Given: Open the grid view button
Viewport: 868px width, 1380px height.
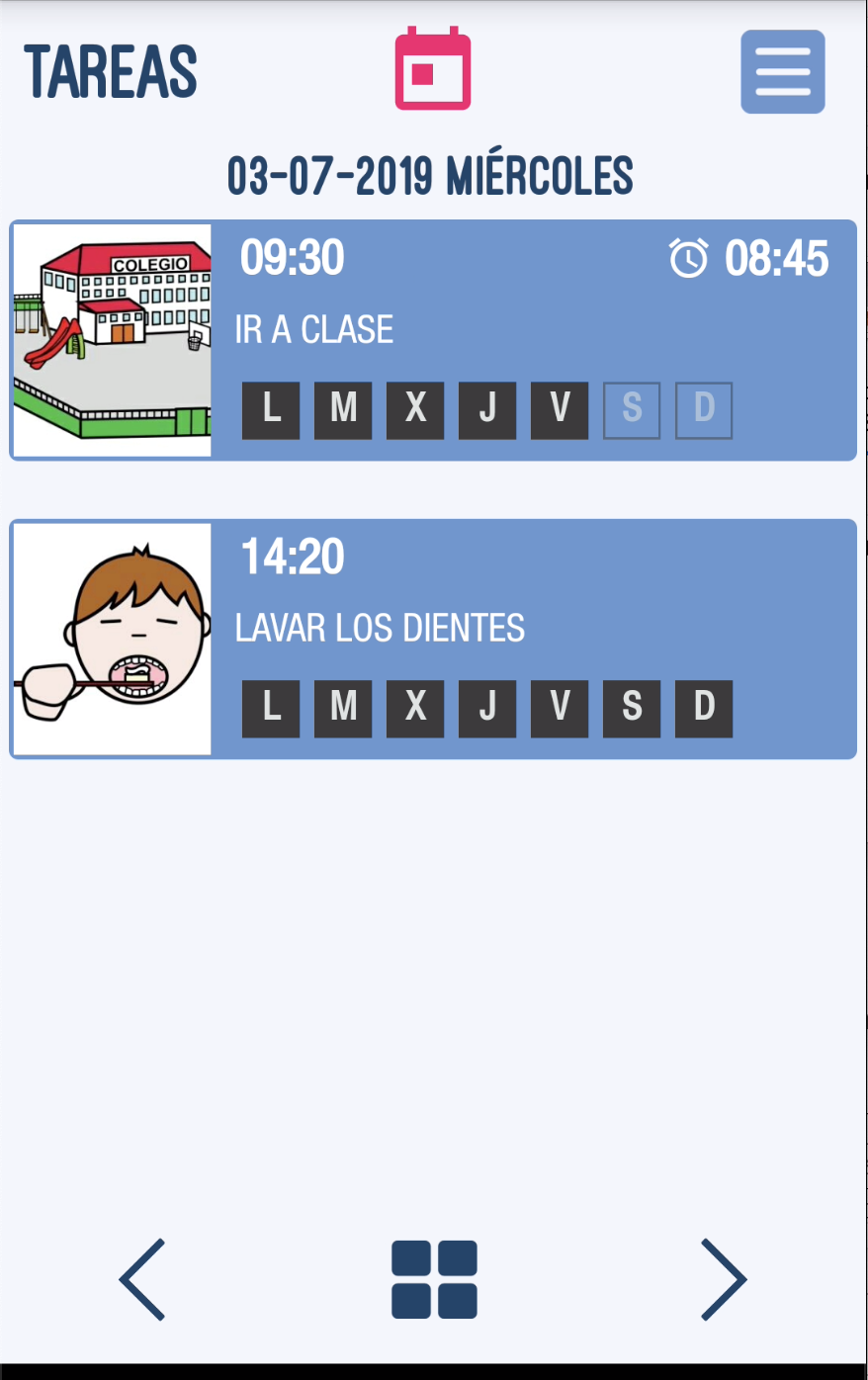Looking at the screenshot, I should click(434, 1279).
